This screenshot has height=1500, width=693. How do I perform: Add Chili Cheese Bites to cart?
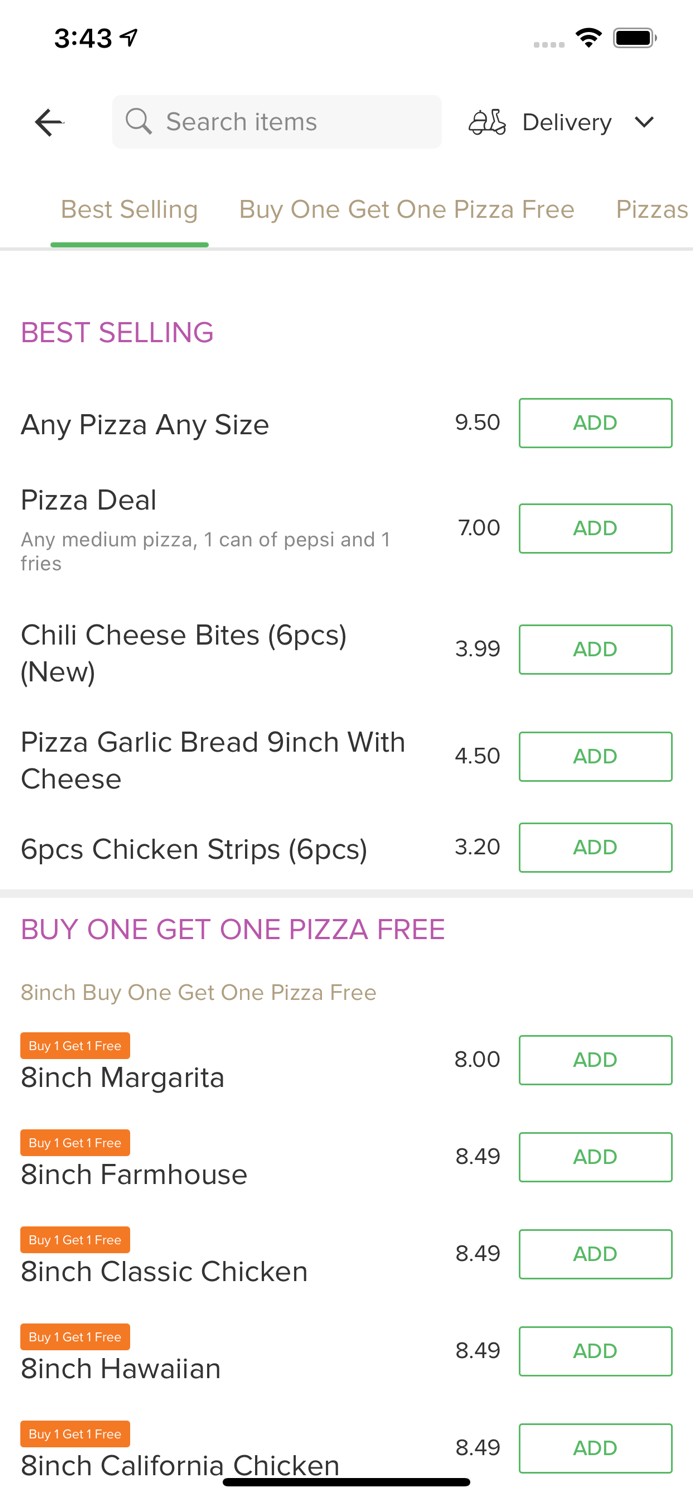click(x=595, y=649)
